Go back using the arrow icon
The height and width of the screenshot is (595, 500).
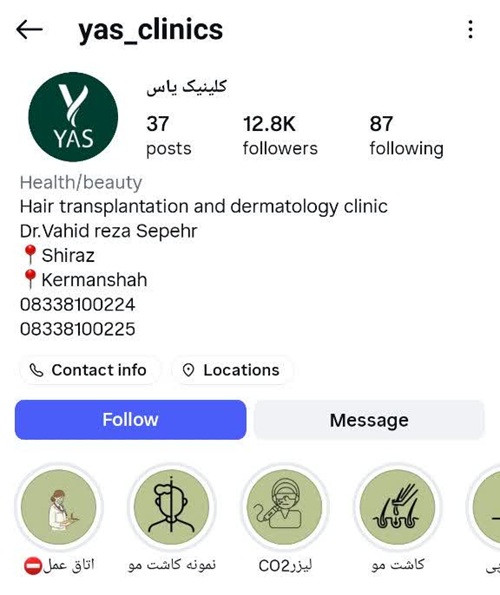tap(29, 30)
